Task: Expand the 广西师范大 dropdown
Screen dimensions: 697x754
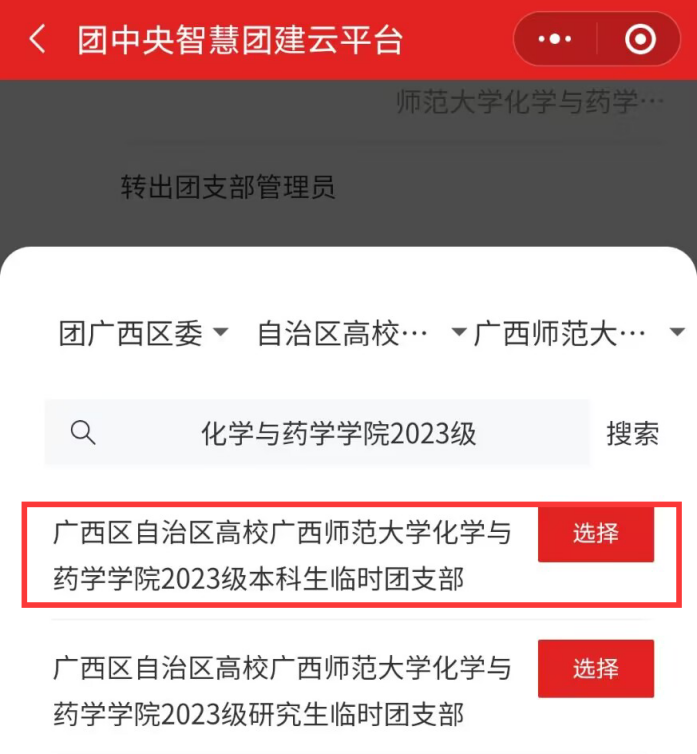Action: click(x=578, y=333)
